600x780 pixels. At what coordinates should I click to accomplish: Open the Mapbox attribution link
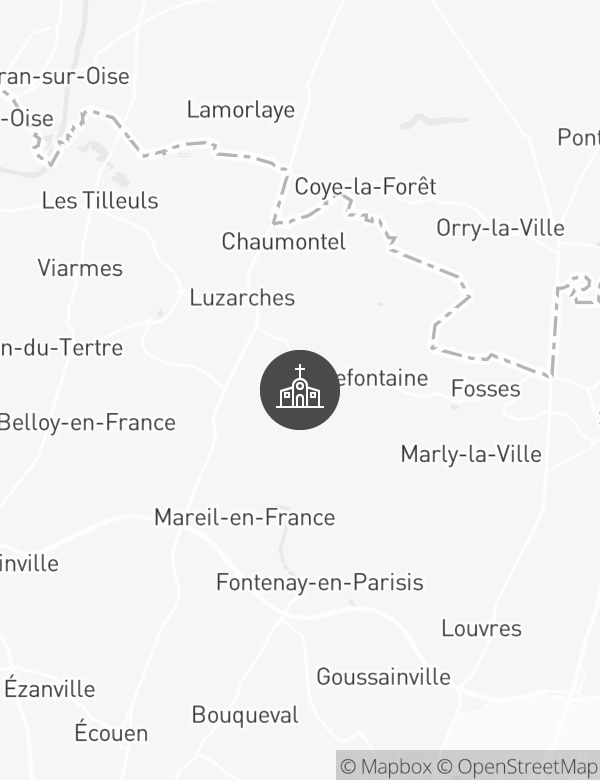pos(386,767)
